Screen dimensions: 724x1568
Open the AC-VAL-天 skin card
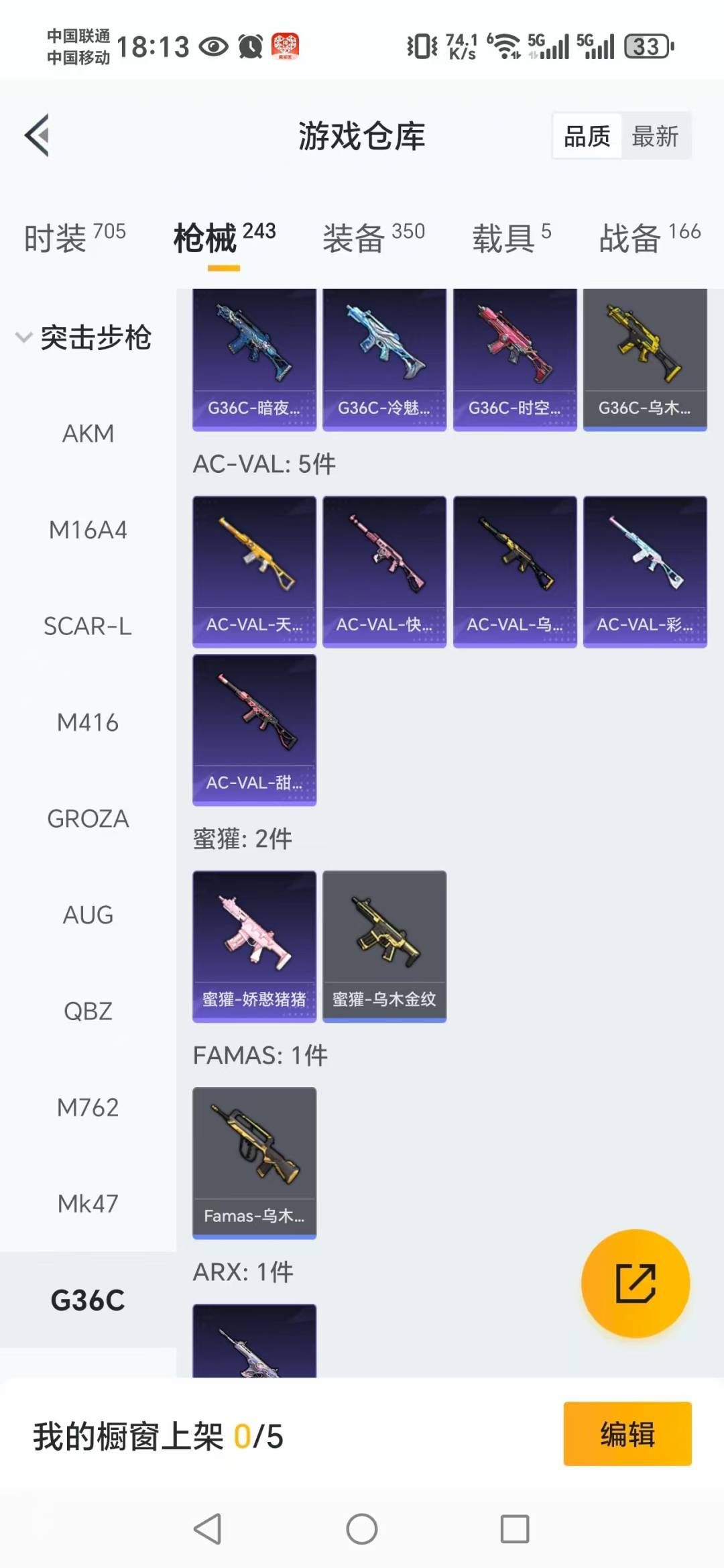tap(254, 571)
